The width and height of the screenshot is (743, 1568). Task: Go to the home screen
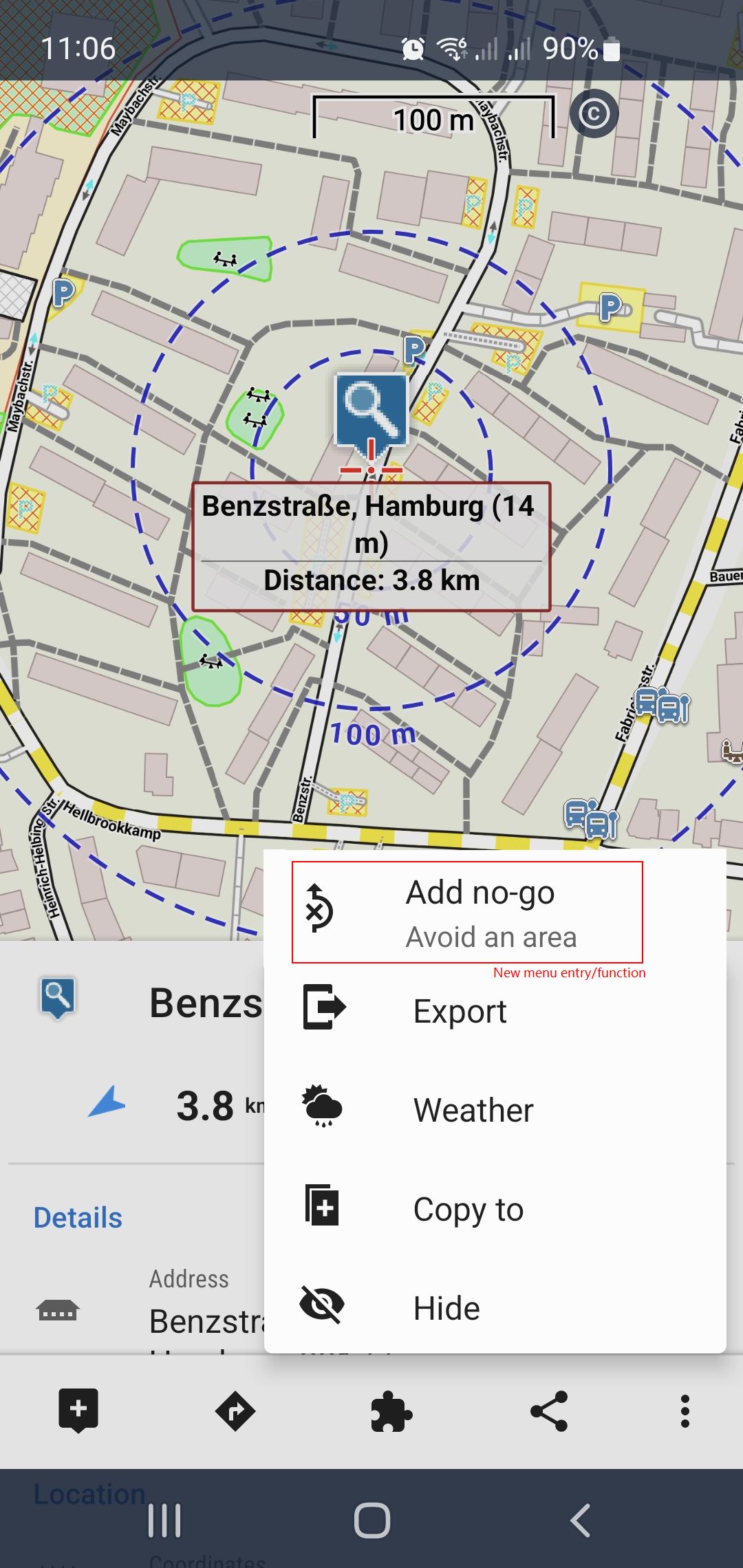click(x=371, y=1520)
